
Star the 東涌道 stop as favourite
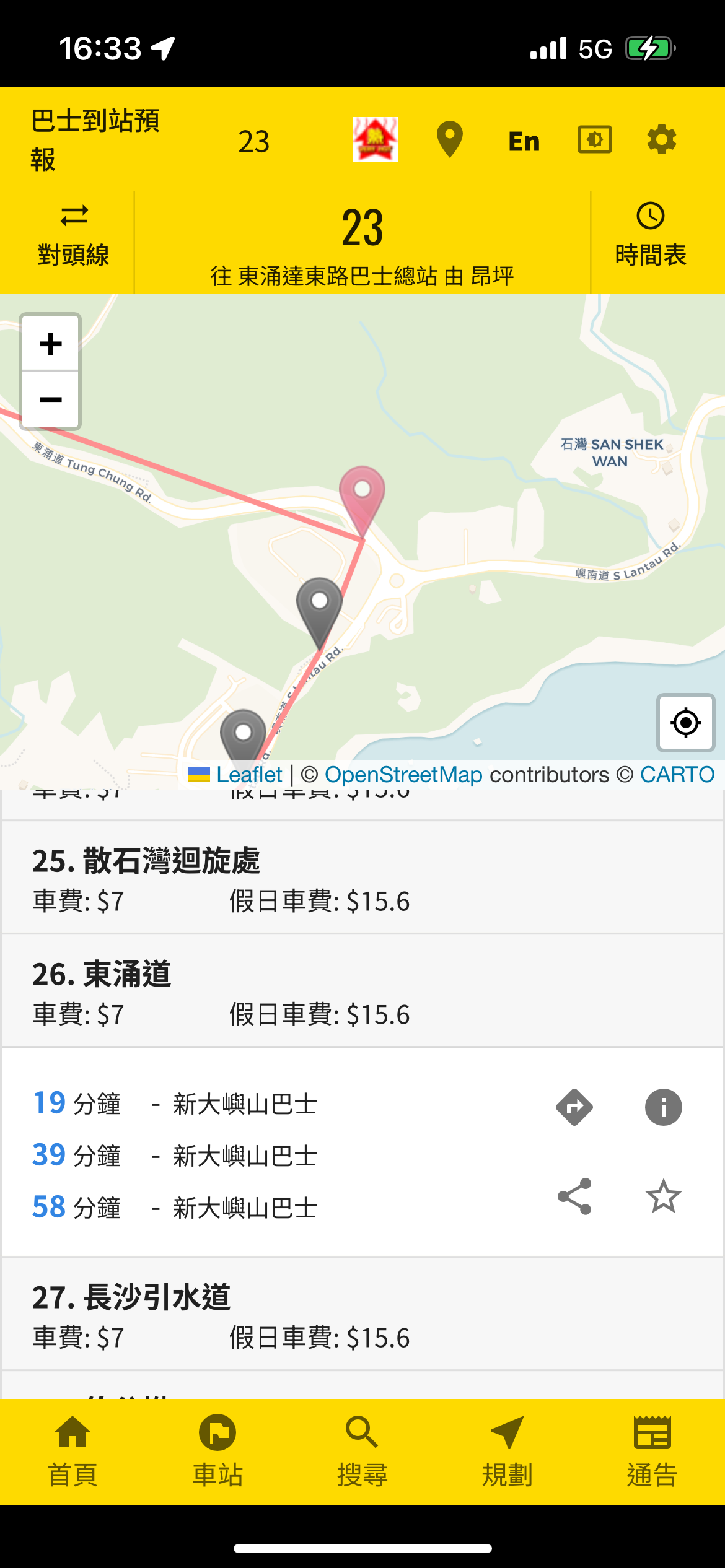click(x=664, y=1196)
